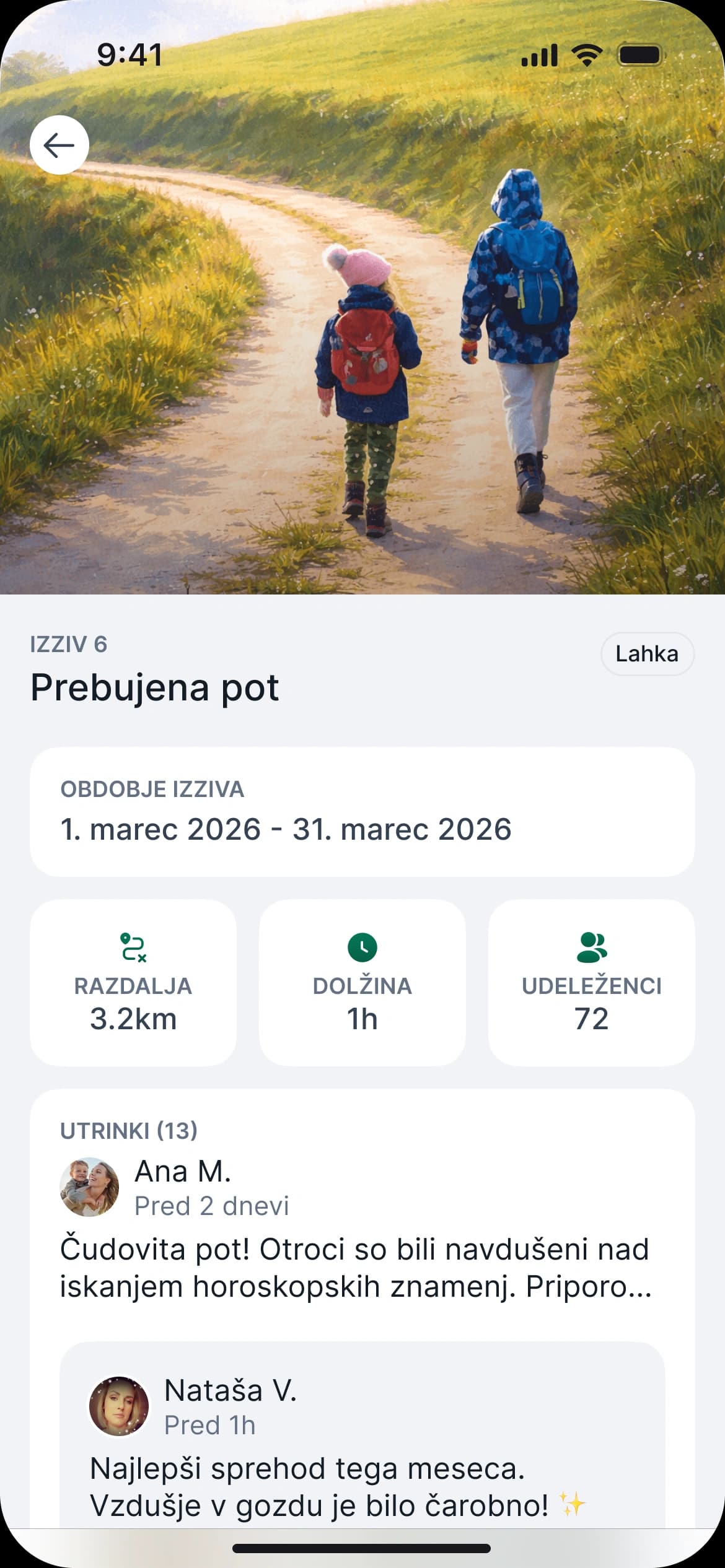The image size is (725, 1568).
Task: Go back using the arrow button
Action: click(59, 145)
